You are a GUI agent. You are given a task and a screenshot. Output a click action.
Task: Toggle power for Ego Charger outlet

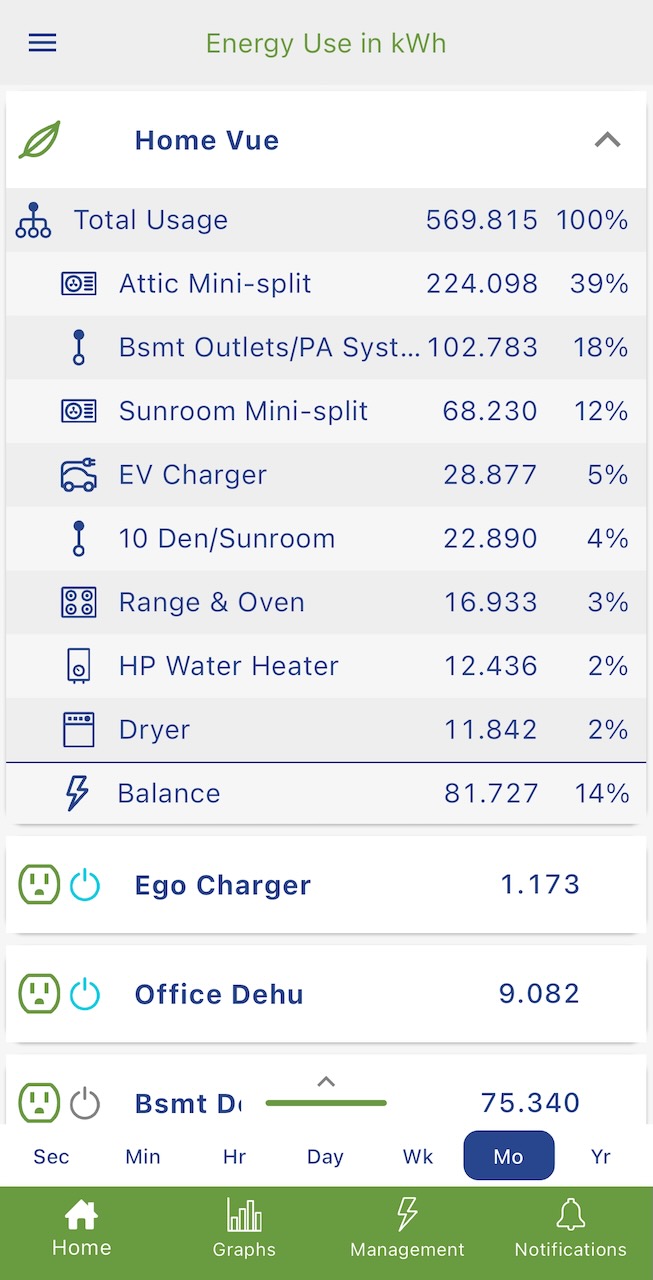[85, 885]
